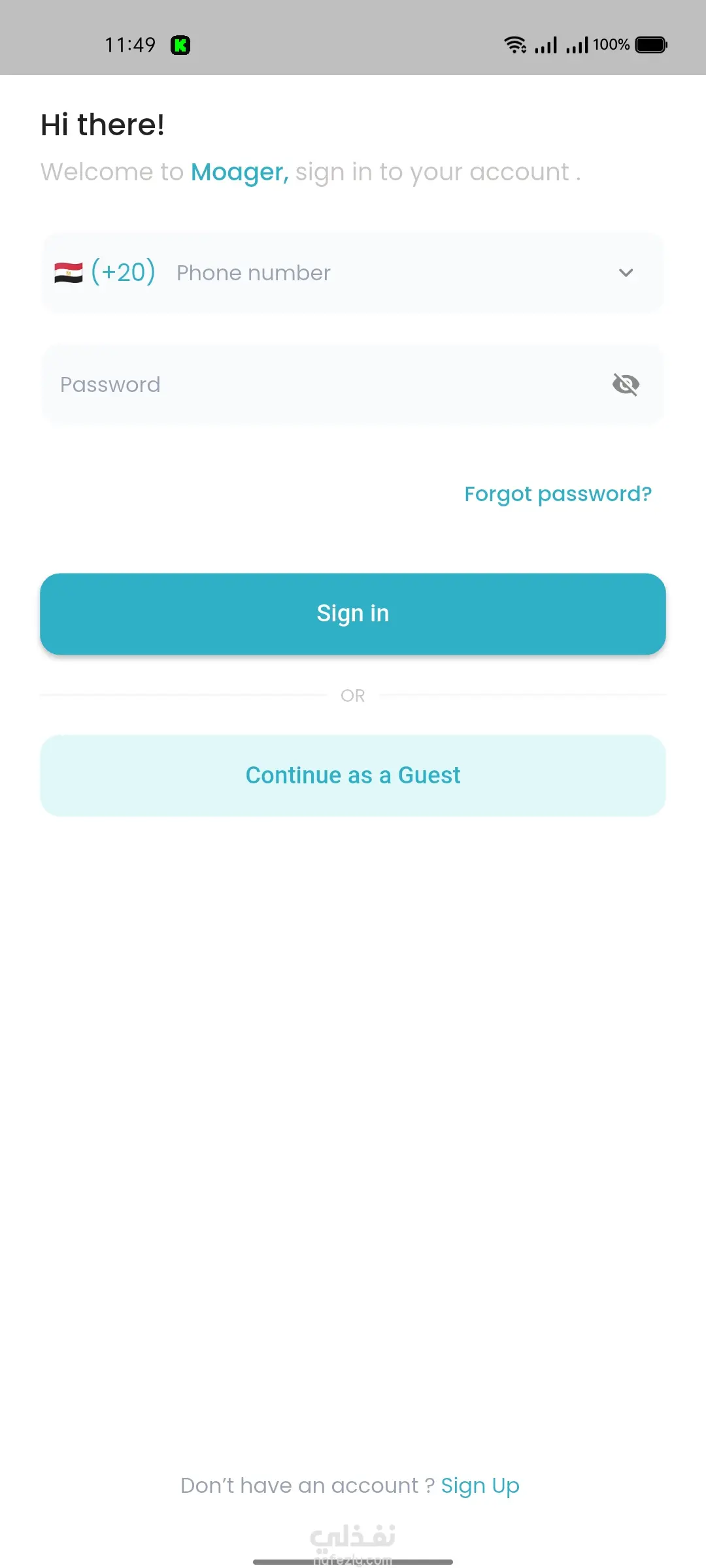Expand the phone field chevron

pyautogui.click(x=626, y=273)
